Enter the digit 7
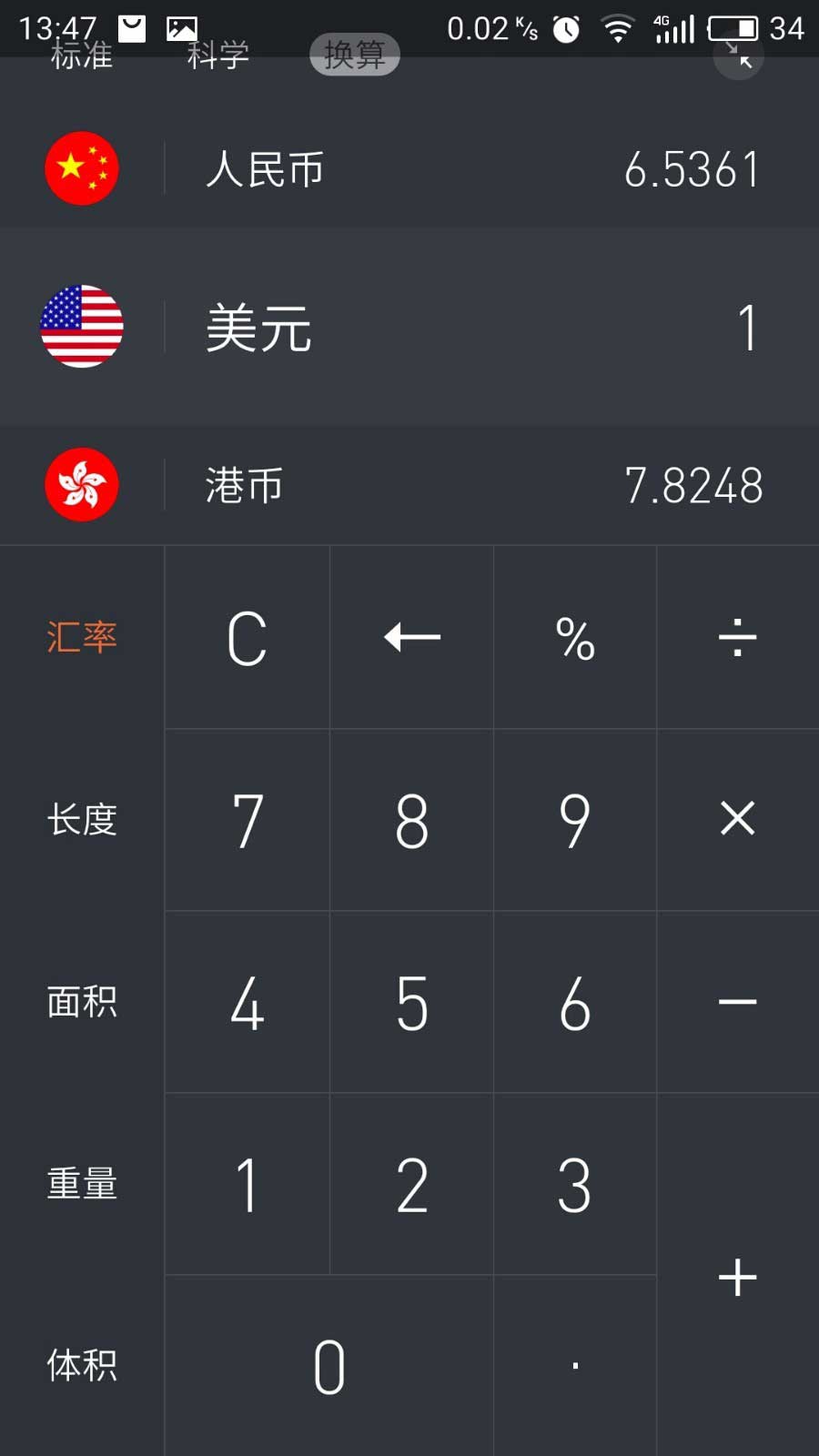The image size is (819, 1456). [x=247, y=820]
